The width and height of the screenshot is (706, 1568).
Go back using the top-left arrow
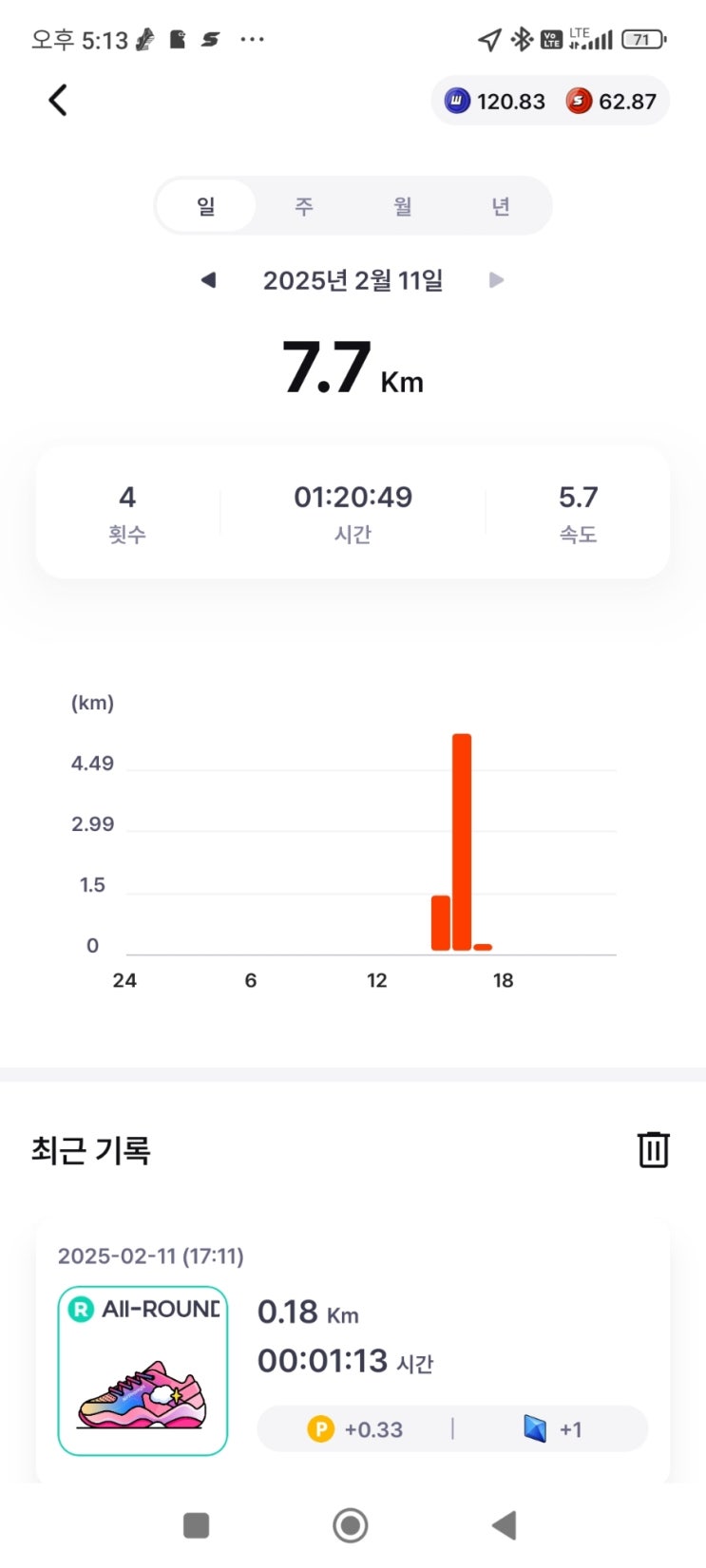[58, 100]
